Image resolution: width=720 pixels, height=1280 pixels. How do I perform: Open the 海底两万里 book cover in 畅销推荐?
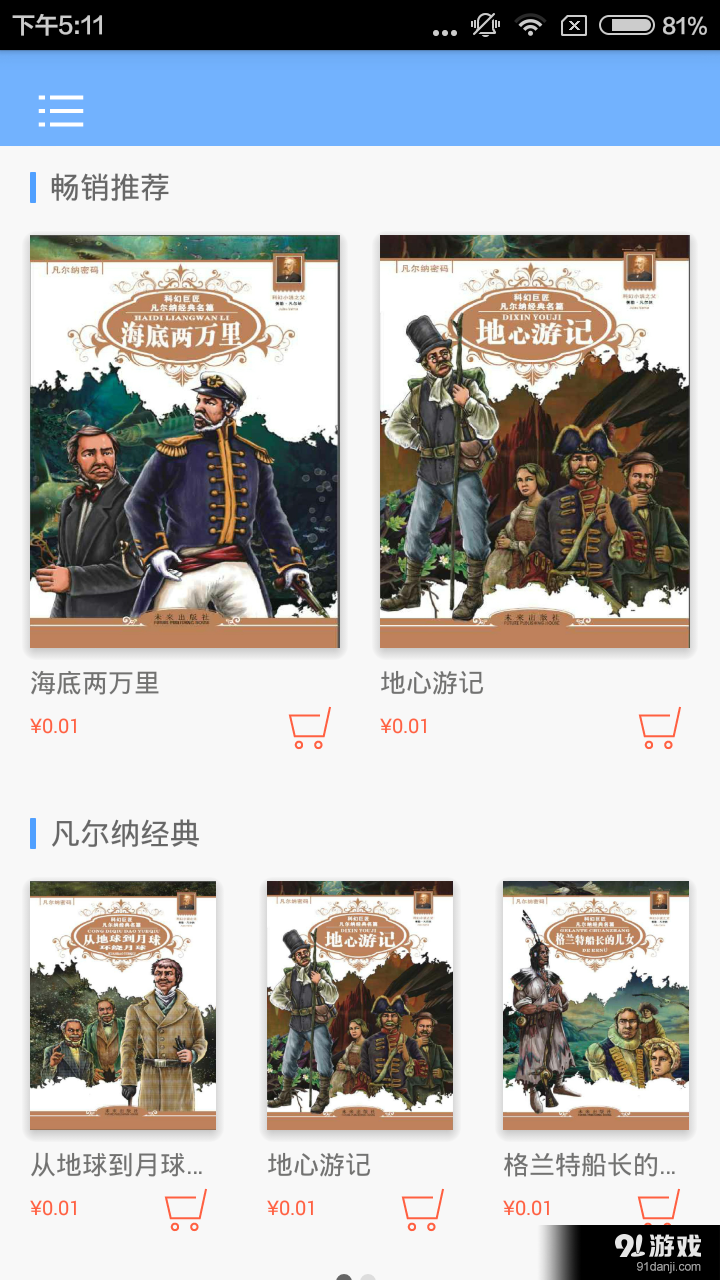[185, 441]
